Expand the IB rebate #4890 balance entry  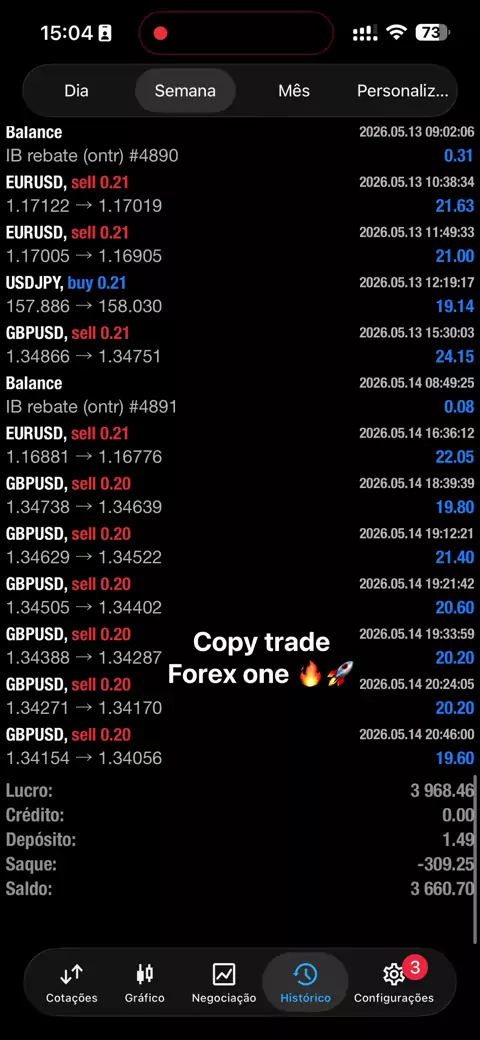[x=240, y=144]
